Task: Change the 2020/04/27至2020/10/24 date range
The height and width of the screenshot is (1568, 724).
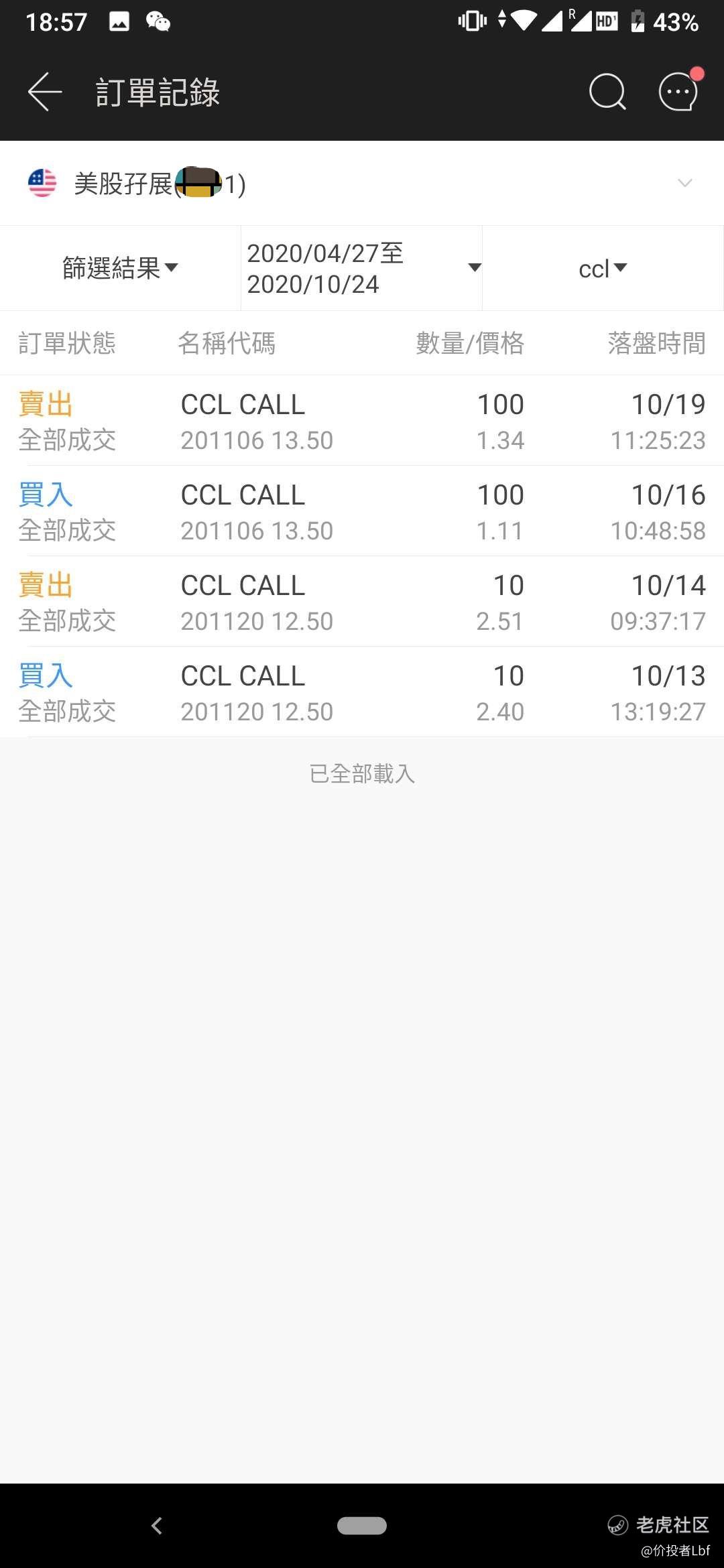Action: tap(362, 268)
